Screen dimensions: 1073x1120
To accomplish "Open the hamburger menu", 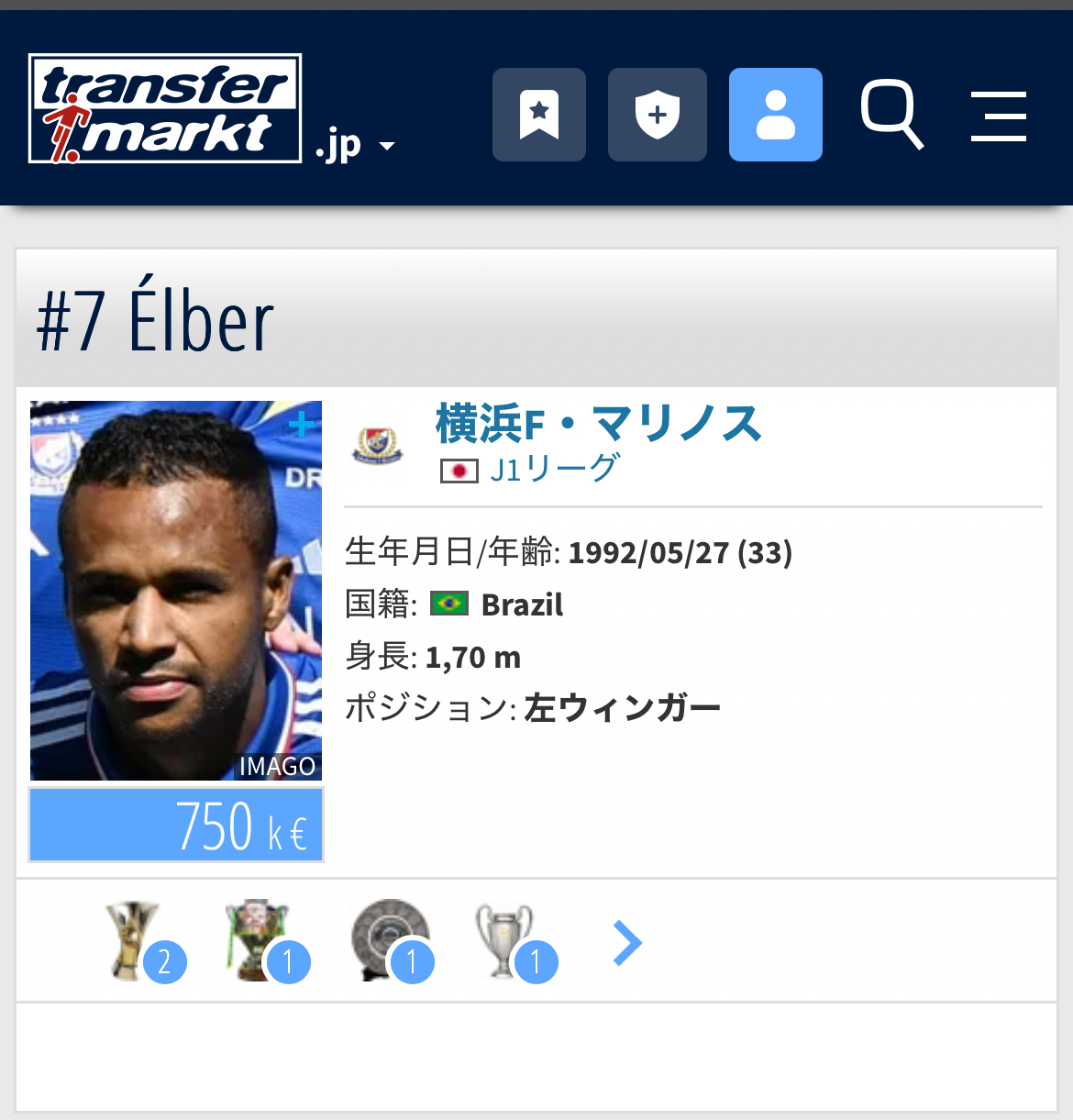I will [999, 116].
